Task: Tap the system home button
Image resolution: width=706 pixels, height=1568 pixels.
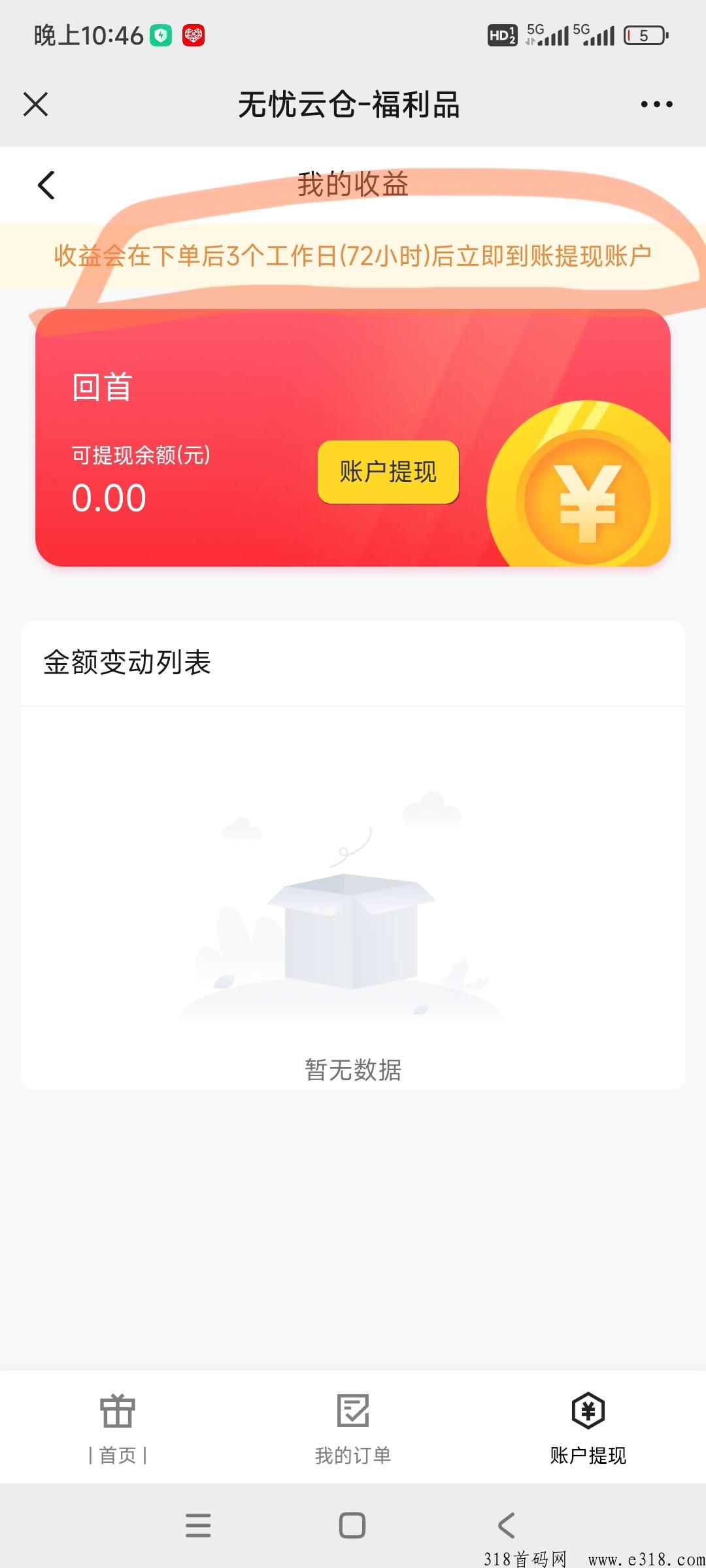Action: click(x=352, y=1526)
